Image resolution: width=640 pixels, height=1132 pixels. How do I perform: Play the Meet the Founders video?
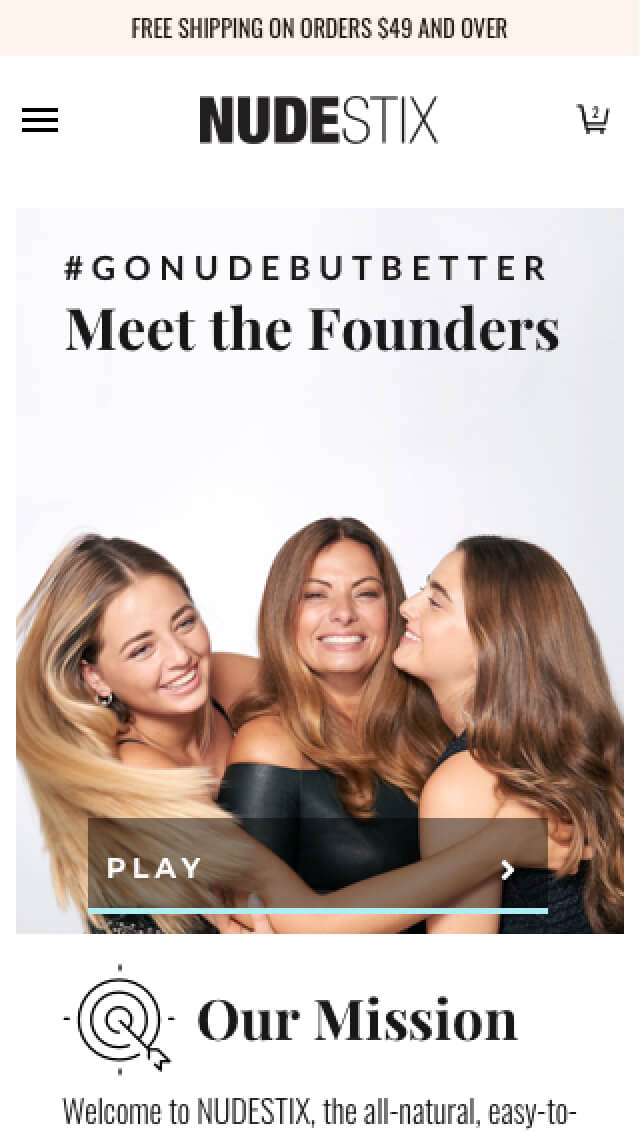(317, 867)
